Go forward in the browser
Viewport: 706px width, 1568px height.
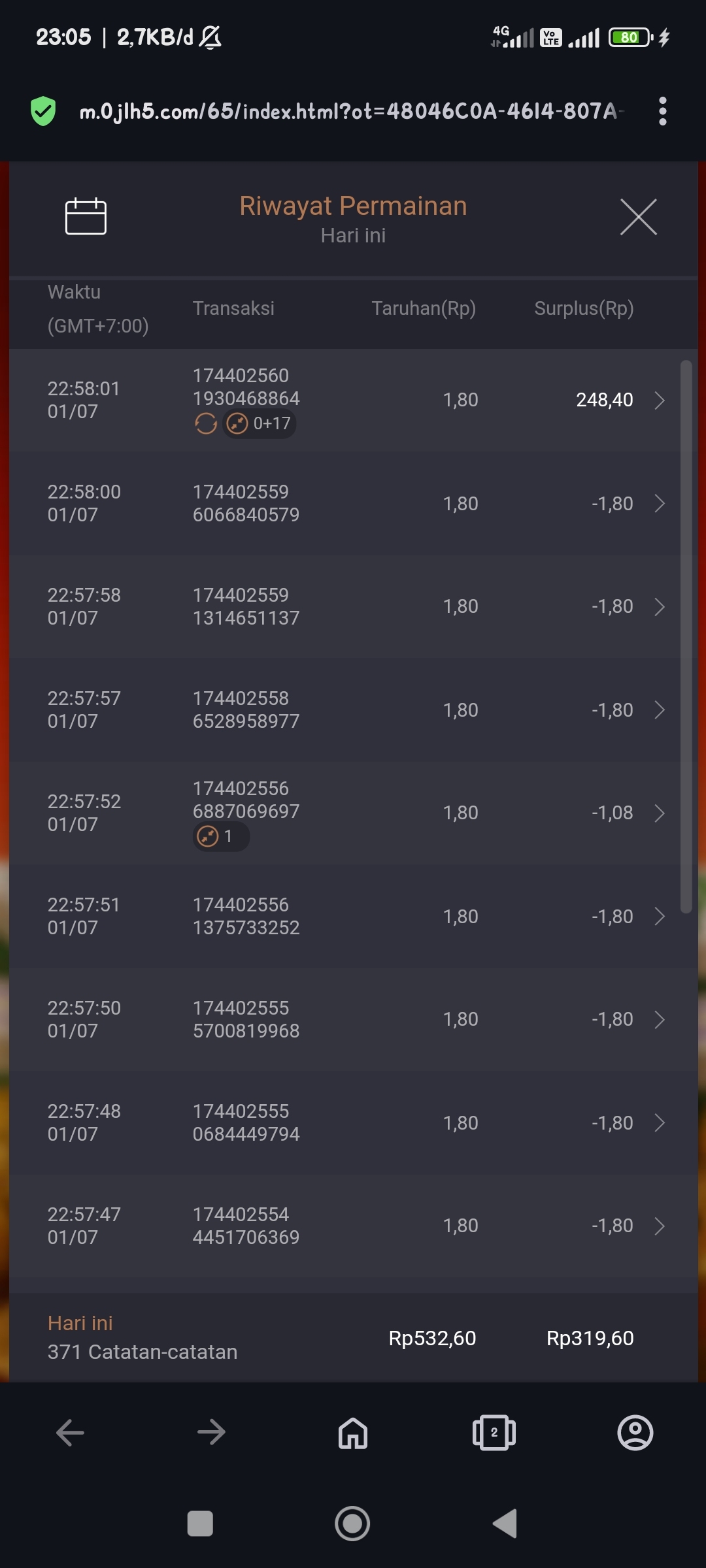[x=211, y=1433]
